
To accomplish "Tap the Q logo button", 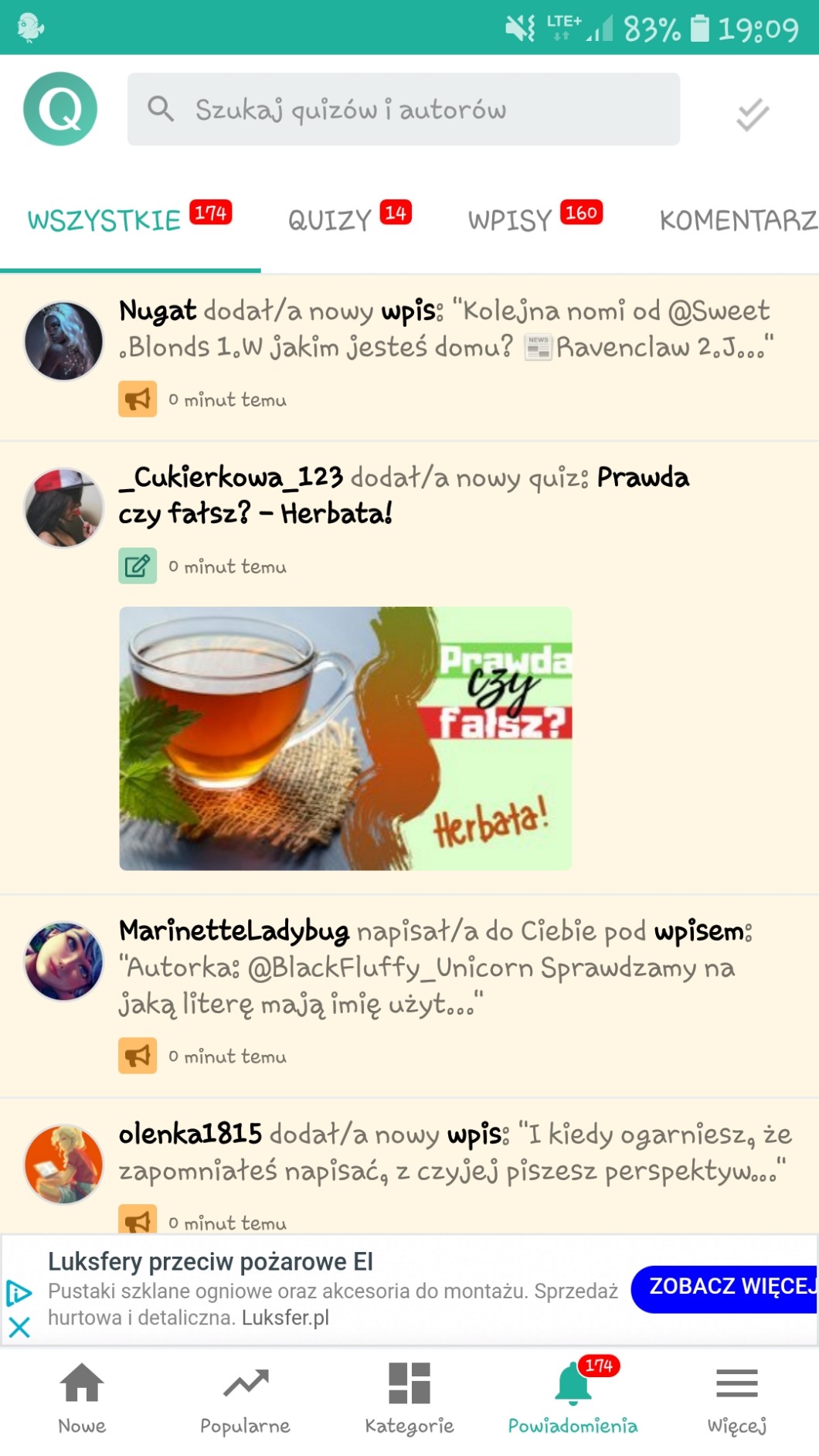I will [60, 109].
